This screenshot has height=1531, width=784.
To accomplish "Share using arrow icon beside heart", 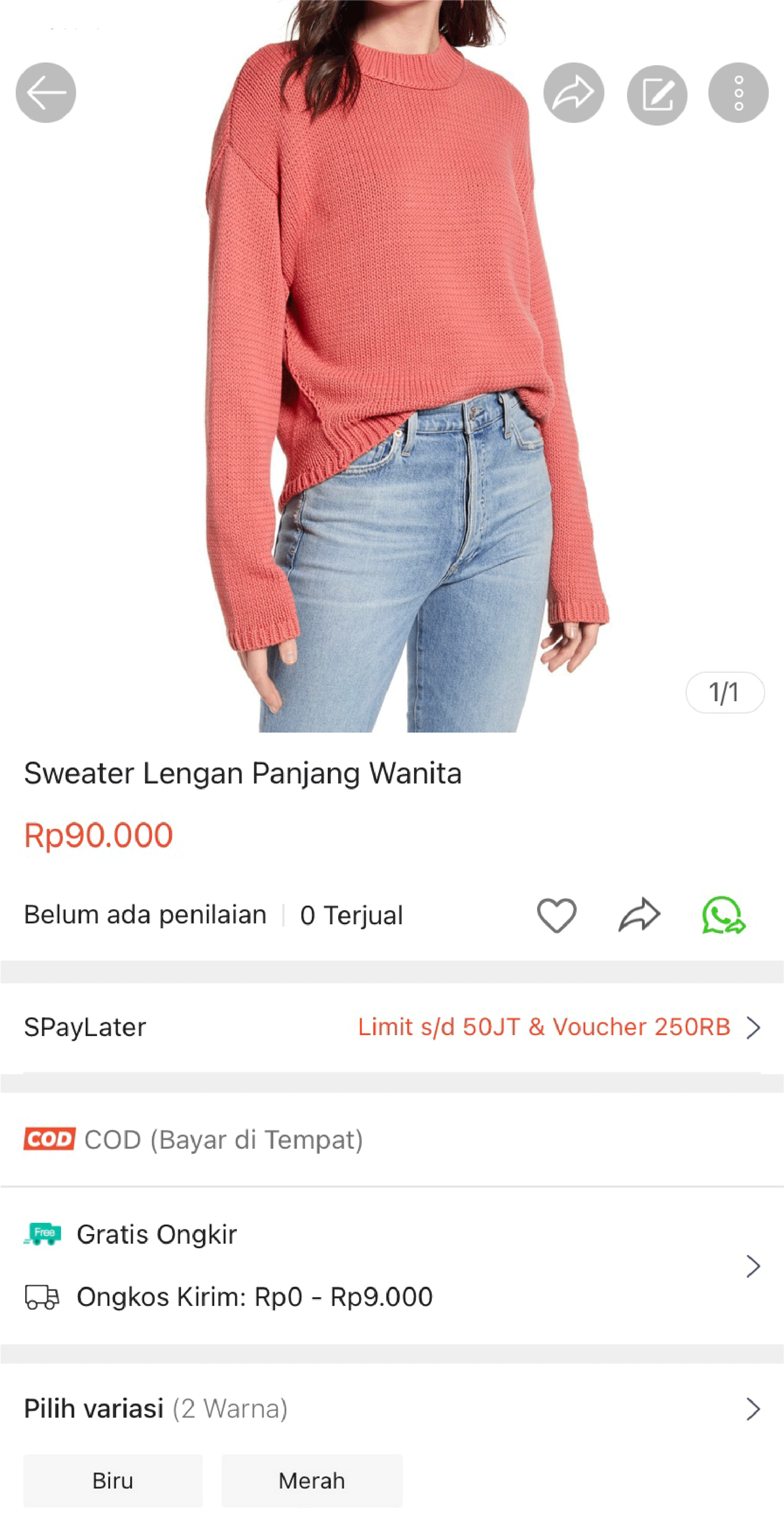I will [639, 915].
